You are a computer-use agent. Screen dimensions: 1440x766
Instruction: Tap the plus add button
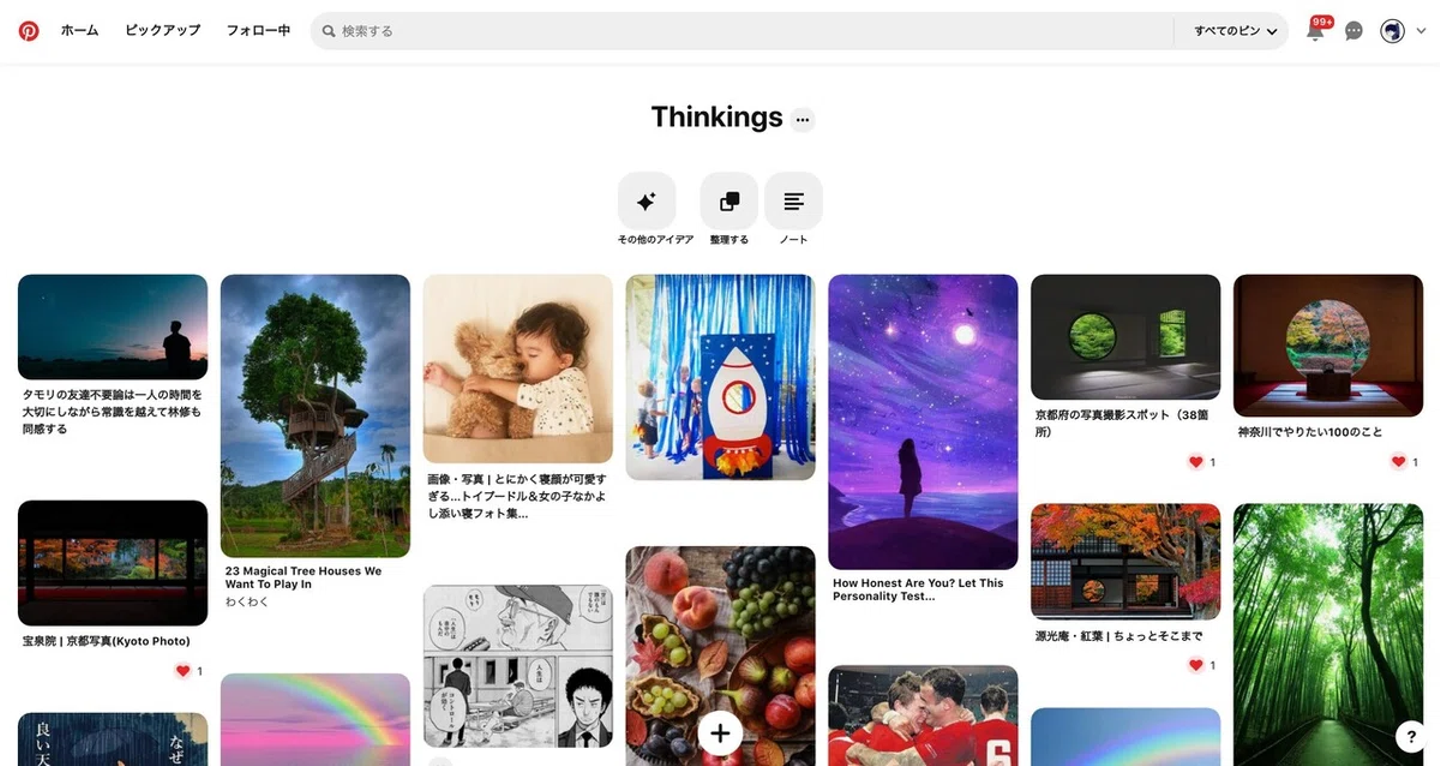pos(720,734)
